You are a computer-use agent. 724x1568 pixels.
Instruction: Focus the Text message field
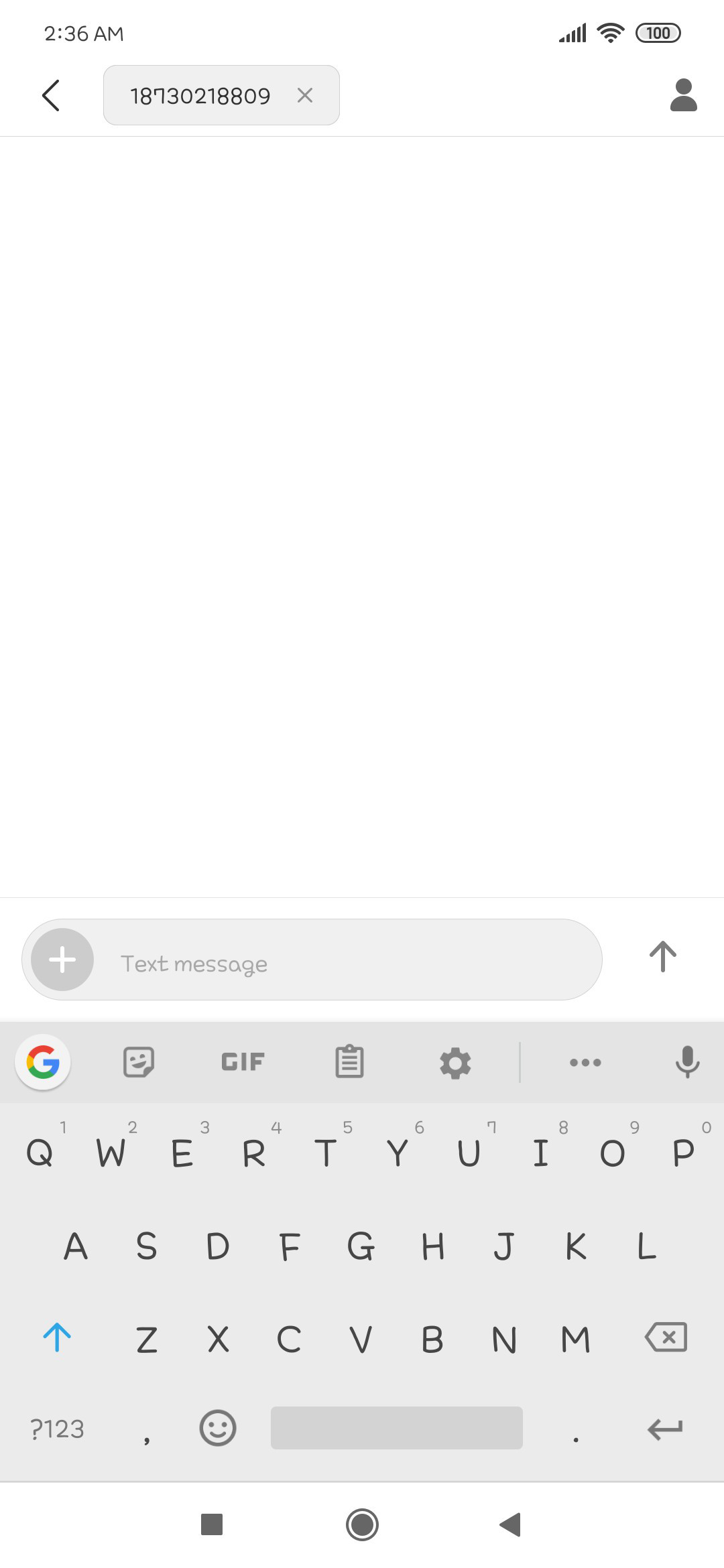click(345, 964)
